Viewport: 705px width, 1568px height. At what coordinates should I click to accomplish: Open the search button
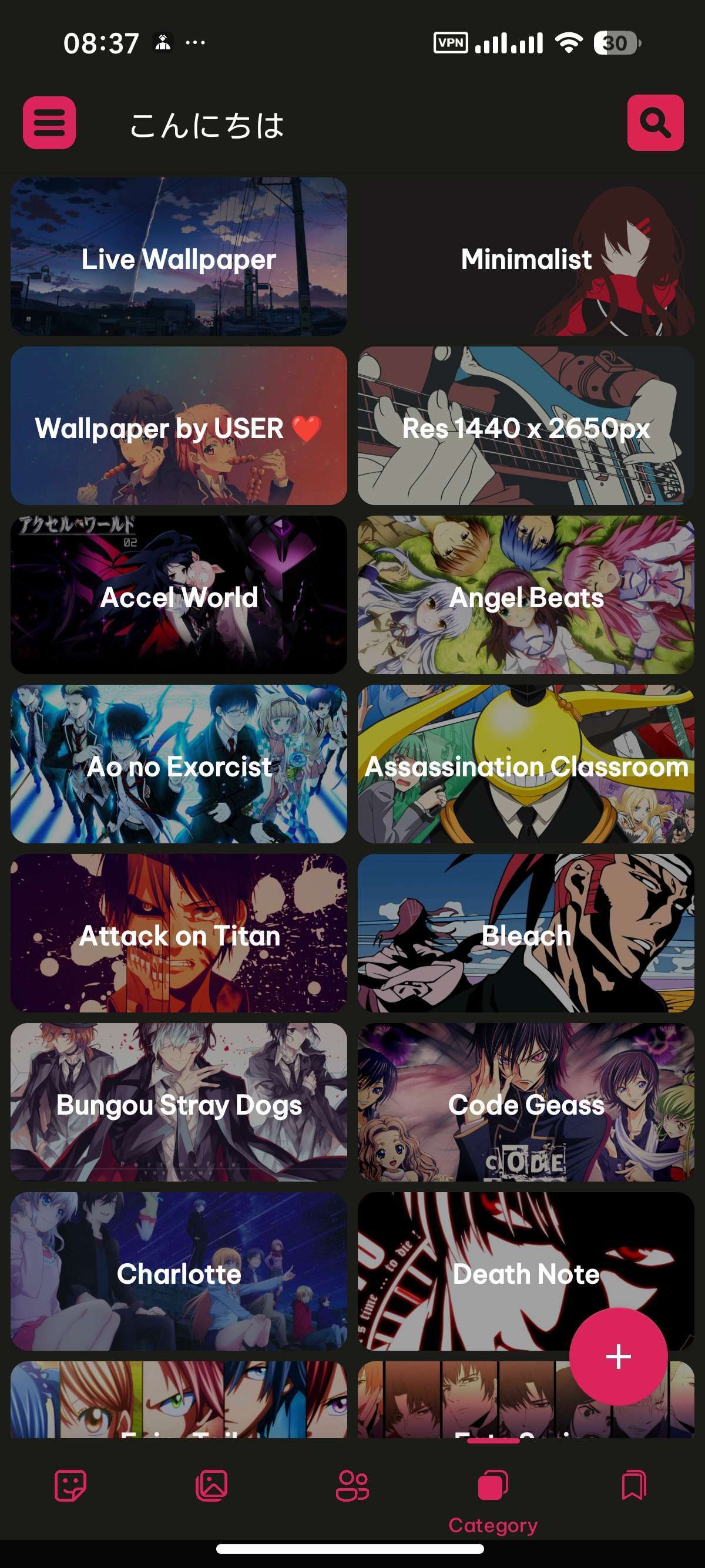[x=655, y=122]
